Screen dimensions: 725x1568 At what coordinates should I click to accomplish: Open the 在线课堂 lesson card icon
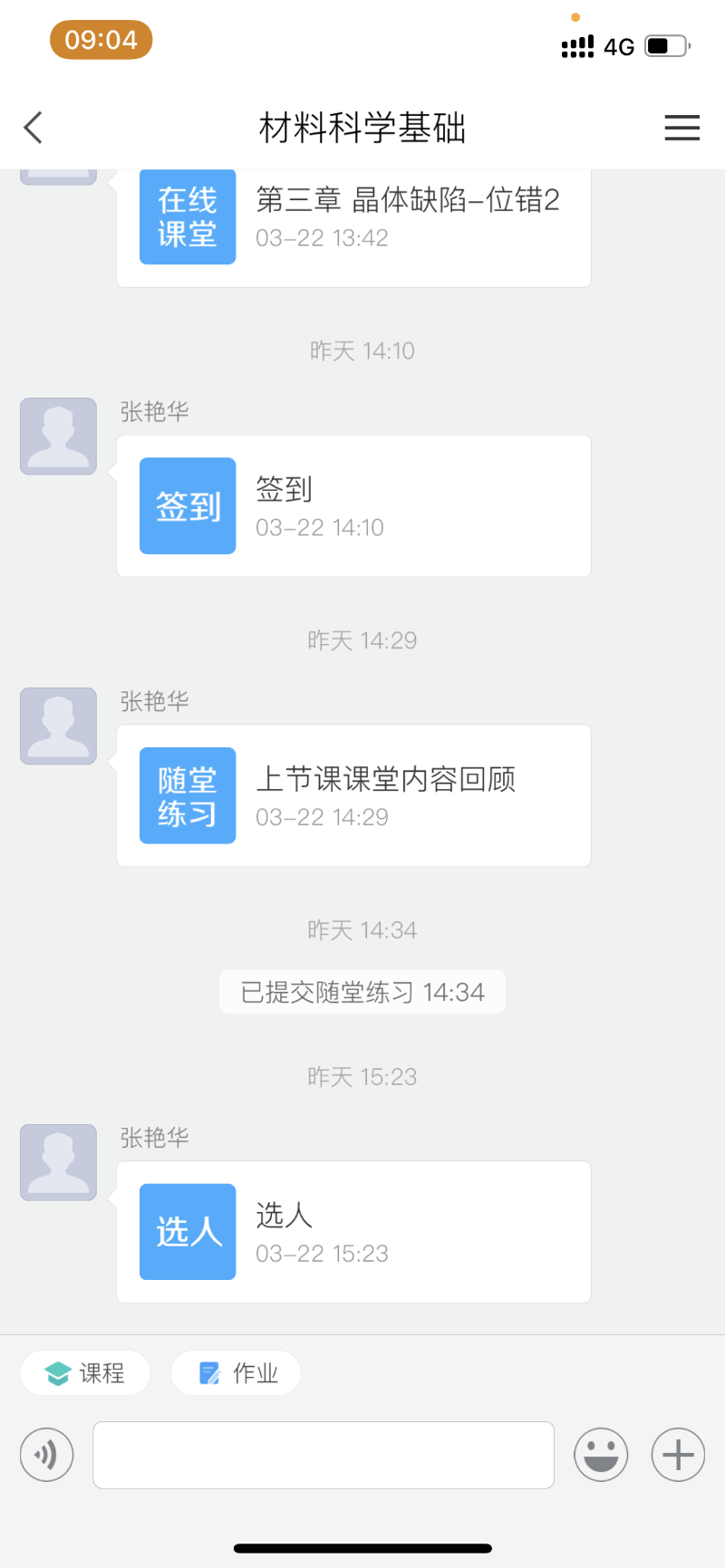tap(187, 216)
